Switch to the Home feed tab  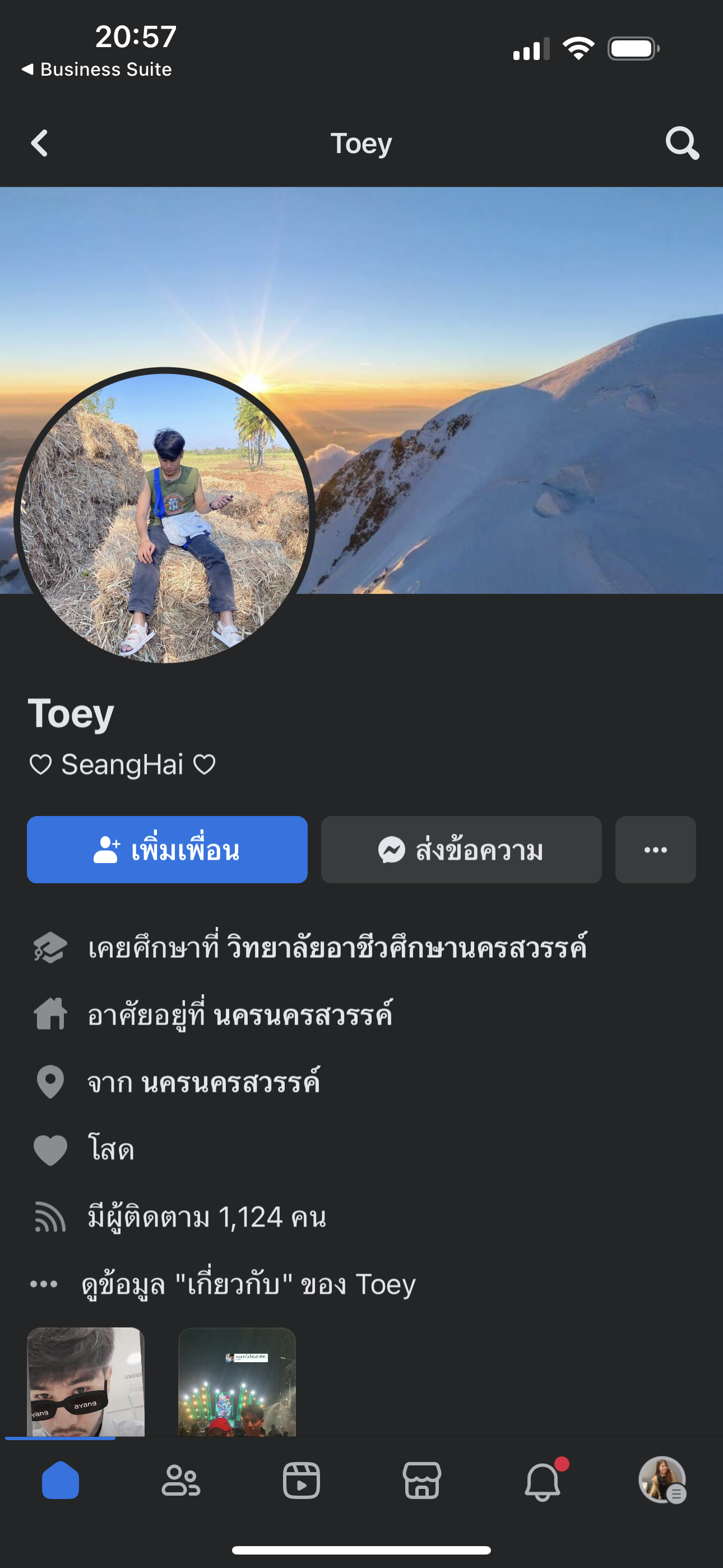click(x=61, y=1481)
